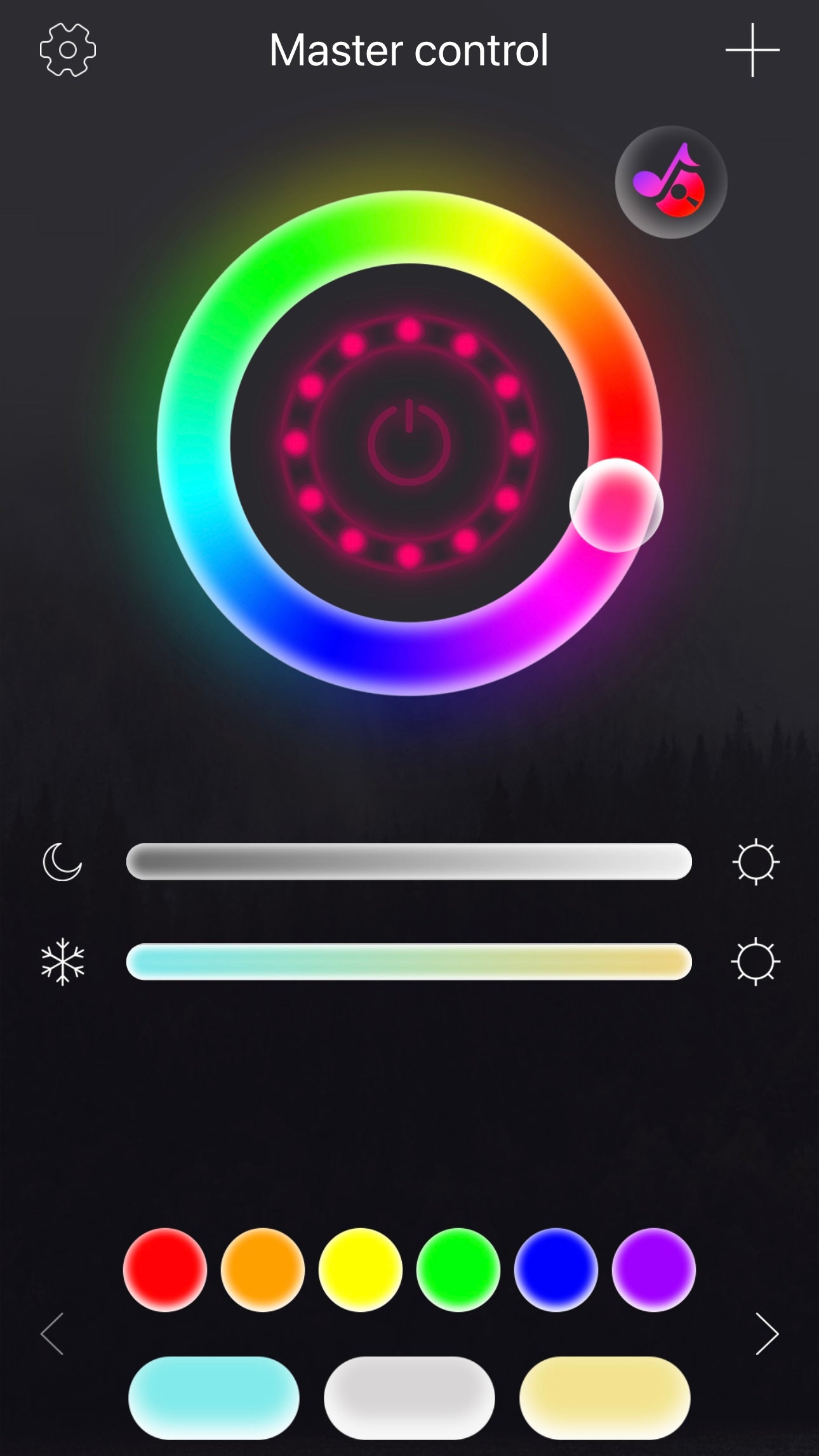Viewport: 819px width, 1456px height.
Task: Choose the yellow color preset
Action: tap(361, 1269)
